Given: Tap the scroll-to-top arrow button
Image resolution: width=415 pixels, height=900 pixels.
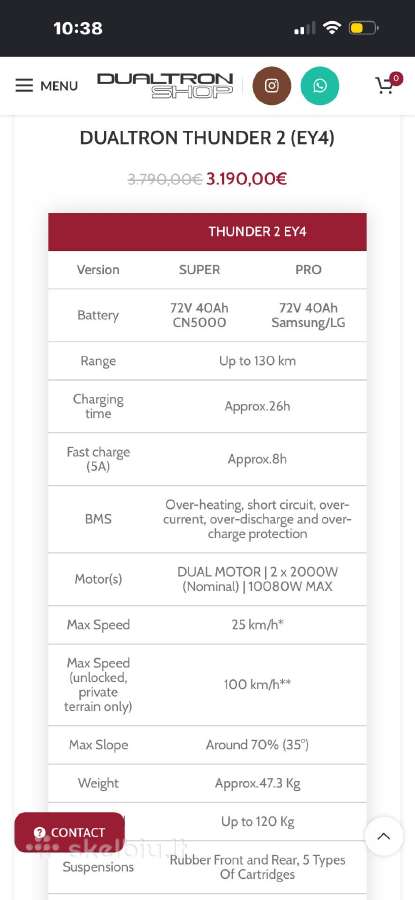Looking at the screenshot, I should 383,836.
